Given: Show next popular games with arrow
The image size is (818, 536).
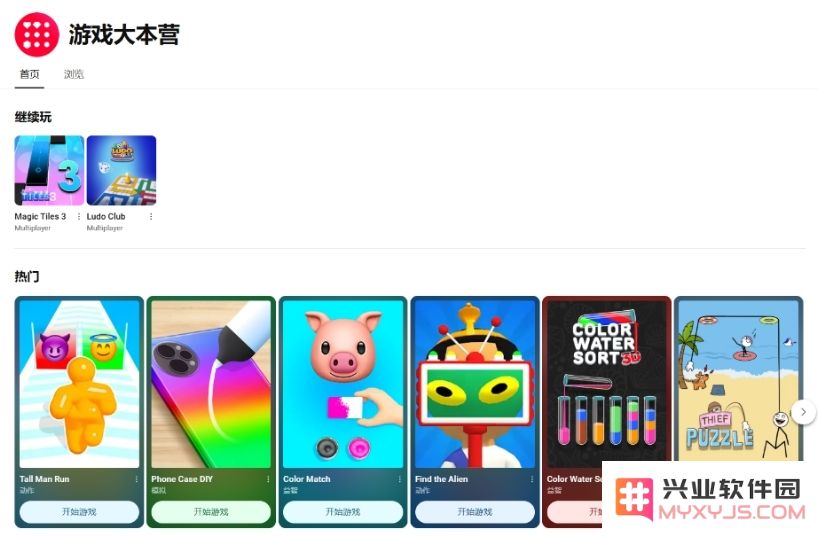Looking at the screenshot, I should (803, 412).
